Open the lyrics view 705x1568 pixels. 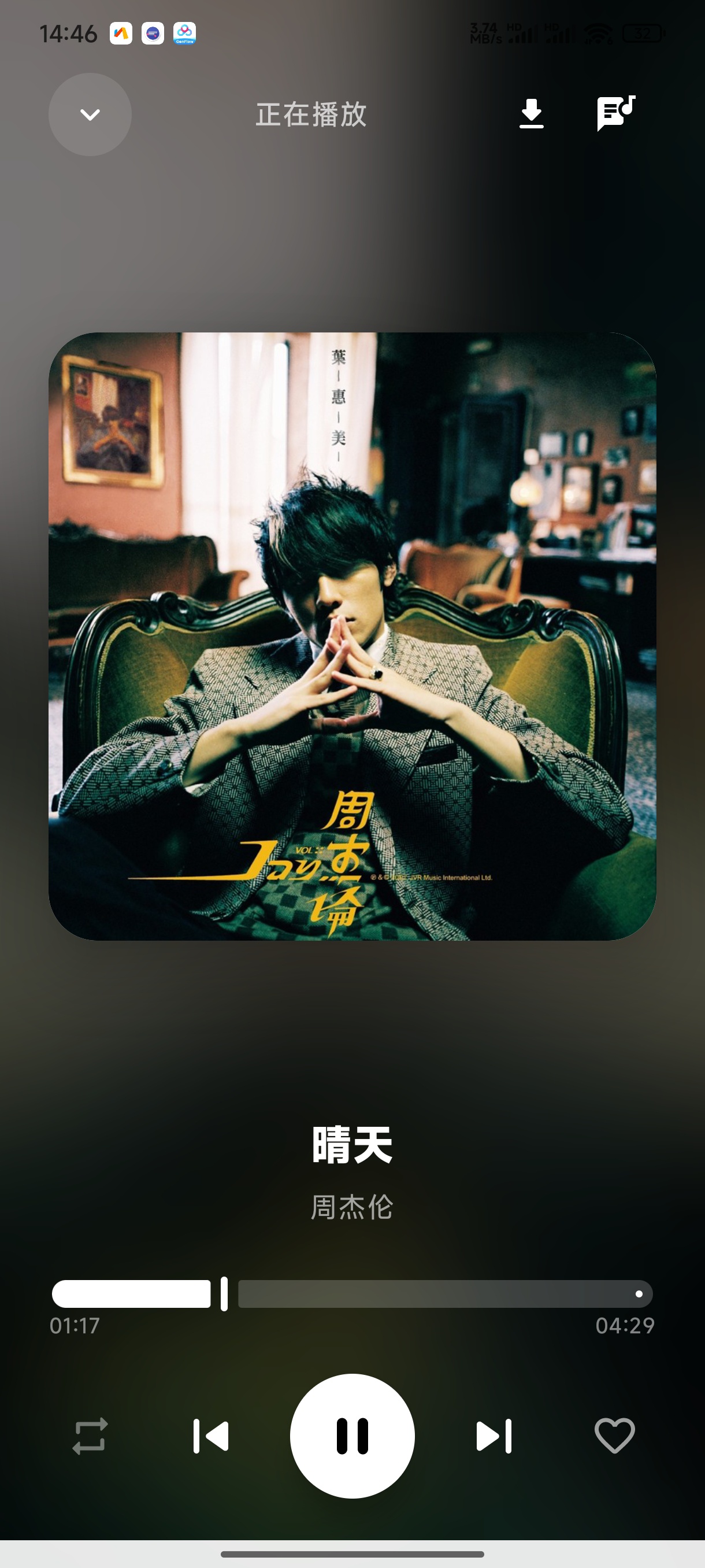(x=615, y=113)
